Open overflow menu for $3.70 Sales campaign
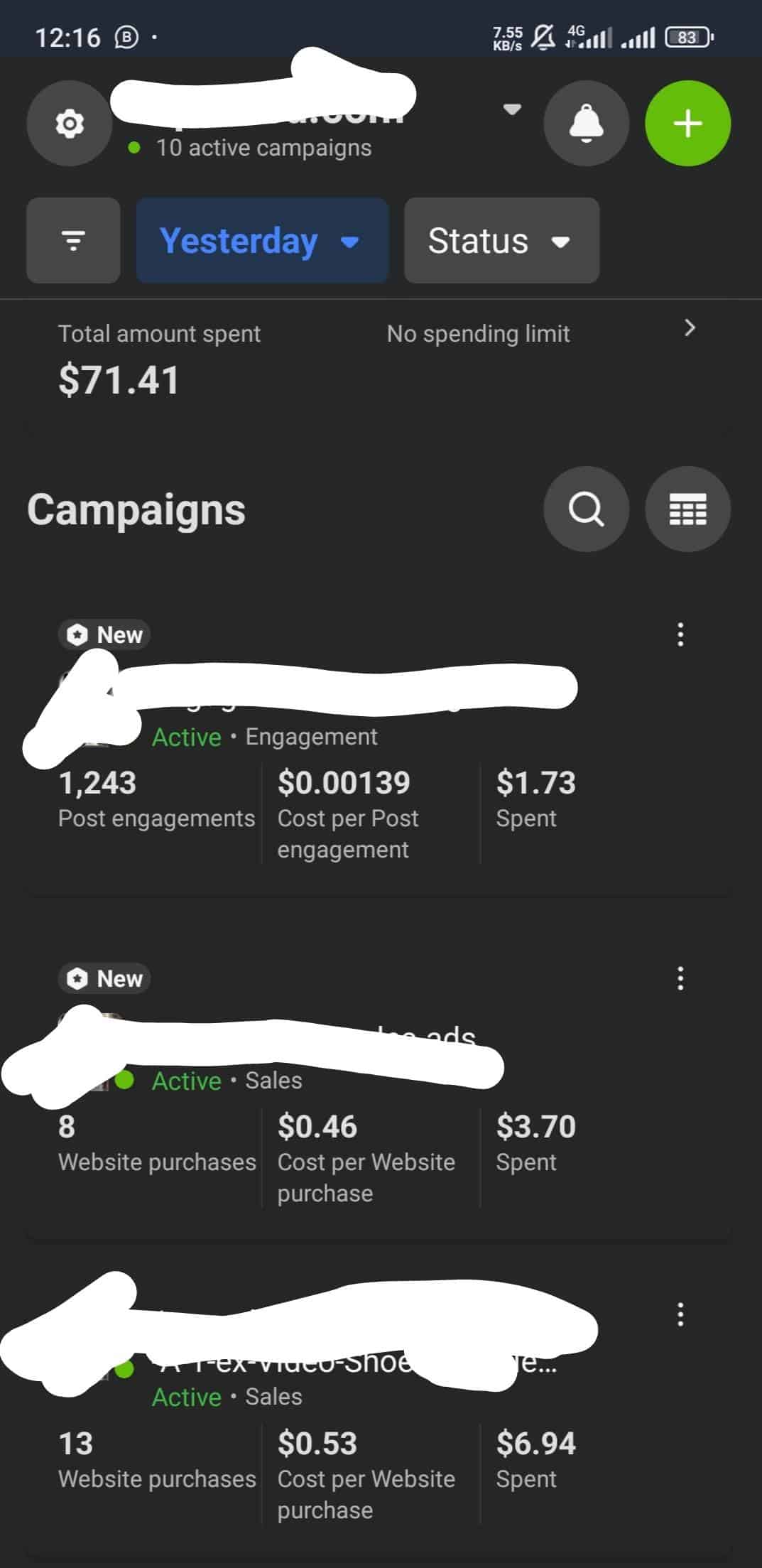Viewport: 762px width, 1568px height. click(680, 978)
